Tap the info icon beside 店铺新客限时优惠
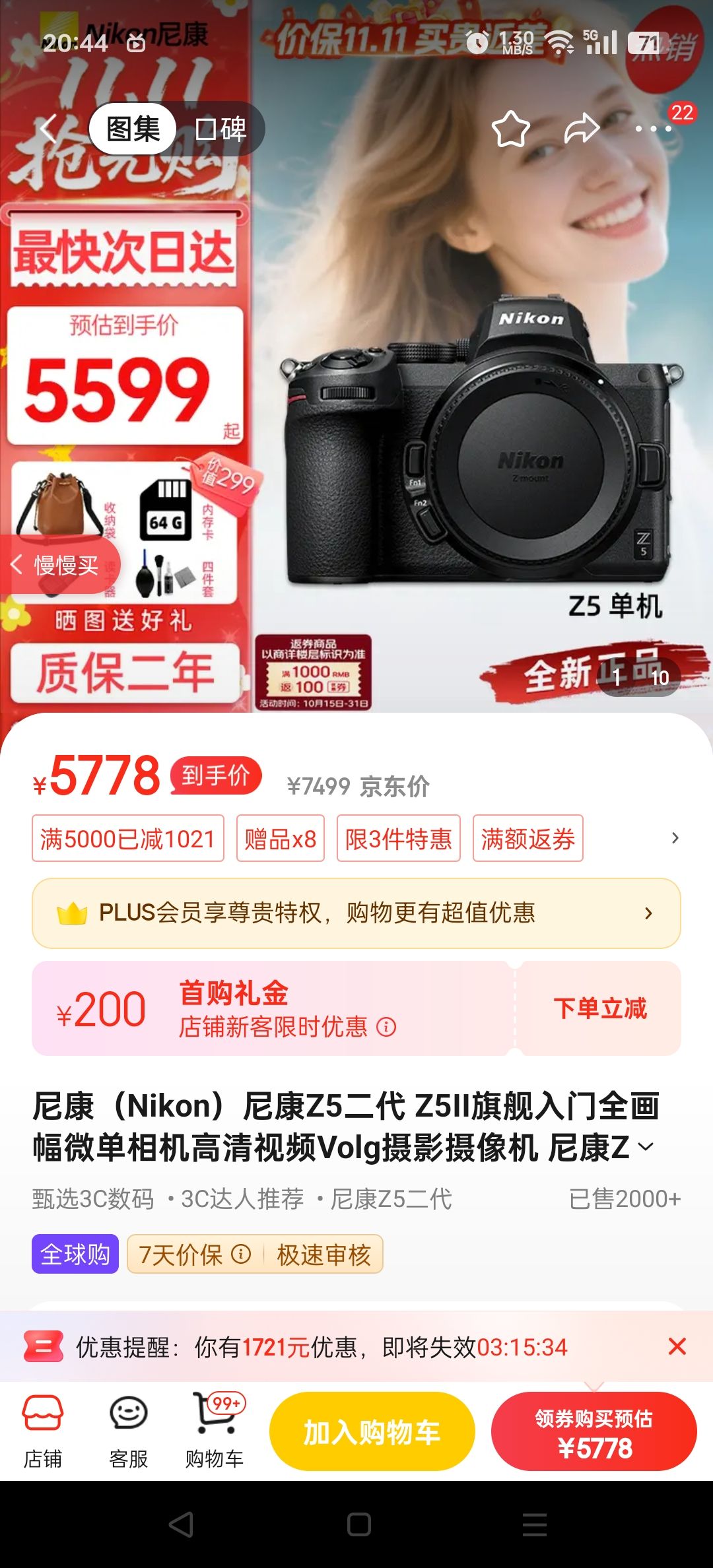Viewport: 713px width, 1568px height. [384, 1028]
